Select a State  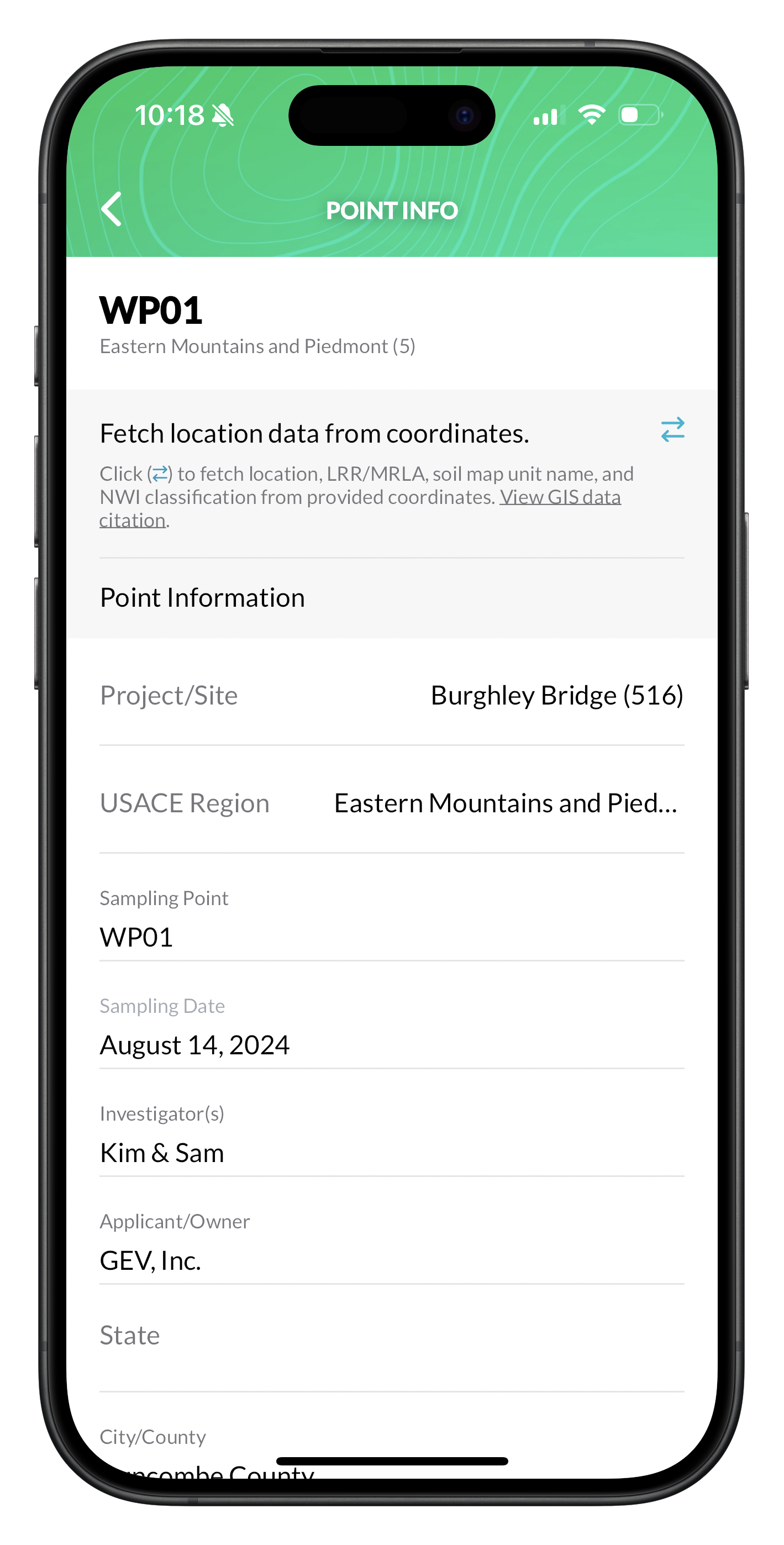pos(391,1336)
